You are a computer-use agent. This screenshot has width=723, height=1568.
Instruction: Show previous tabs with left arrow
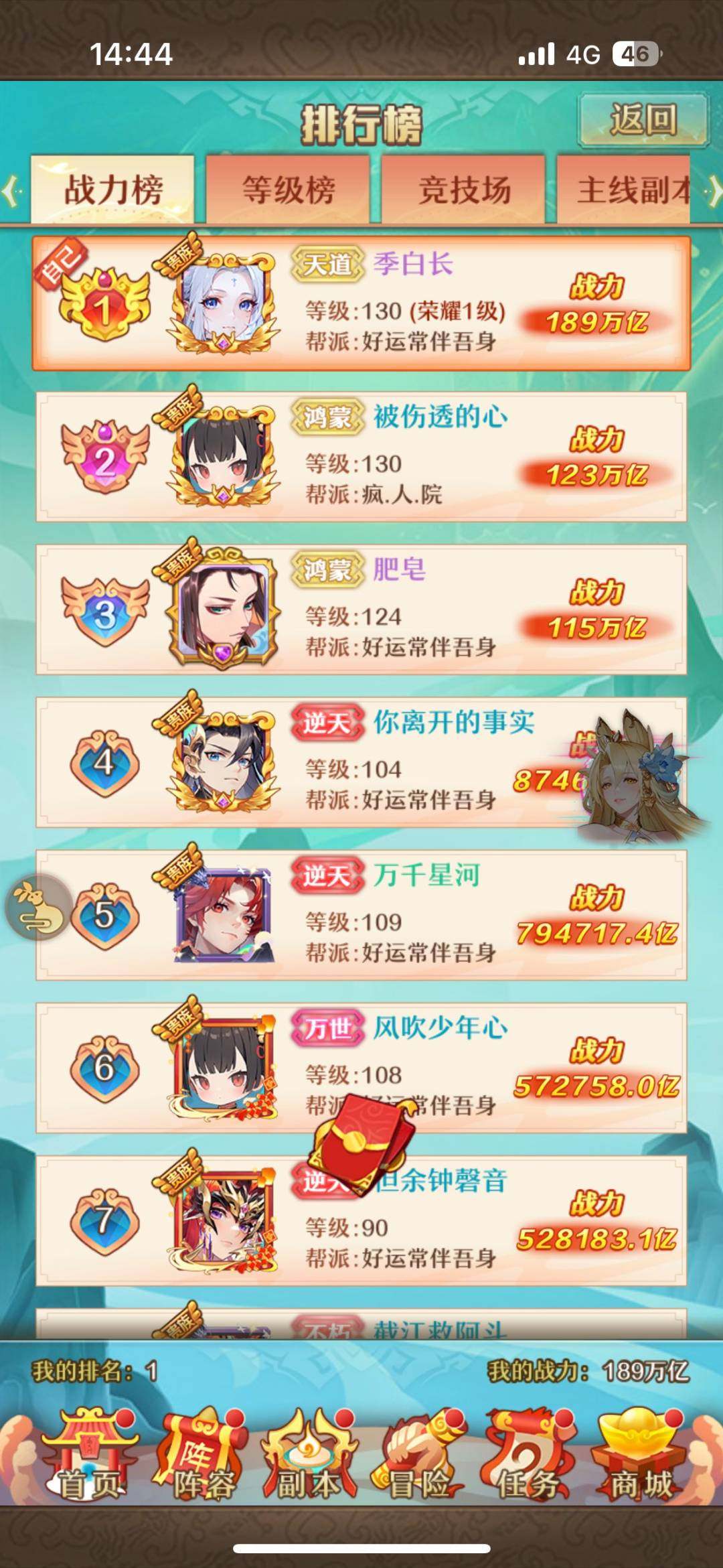tap(11, 192)
